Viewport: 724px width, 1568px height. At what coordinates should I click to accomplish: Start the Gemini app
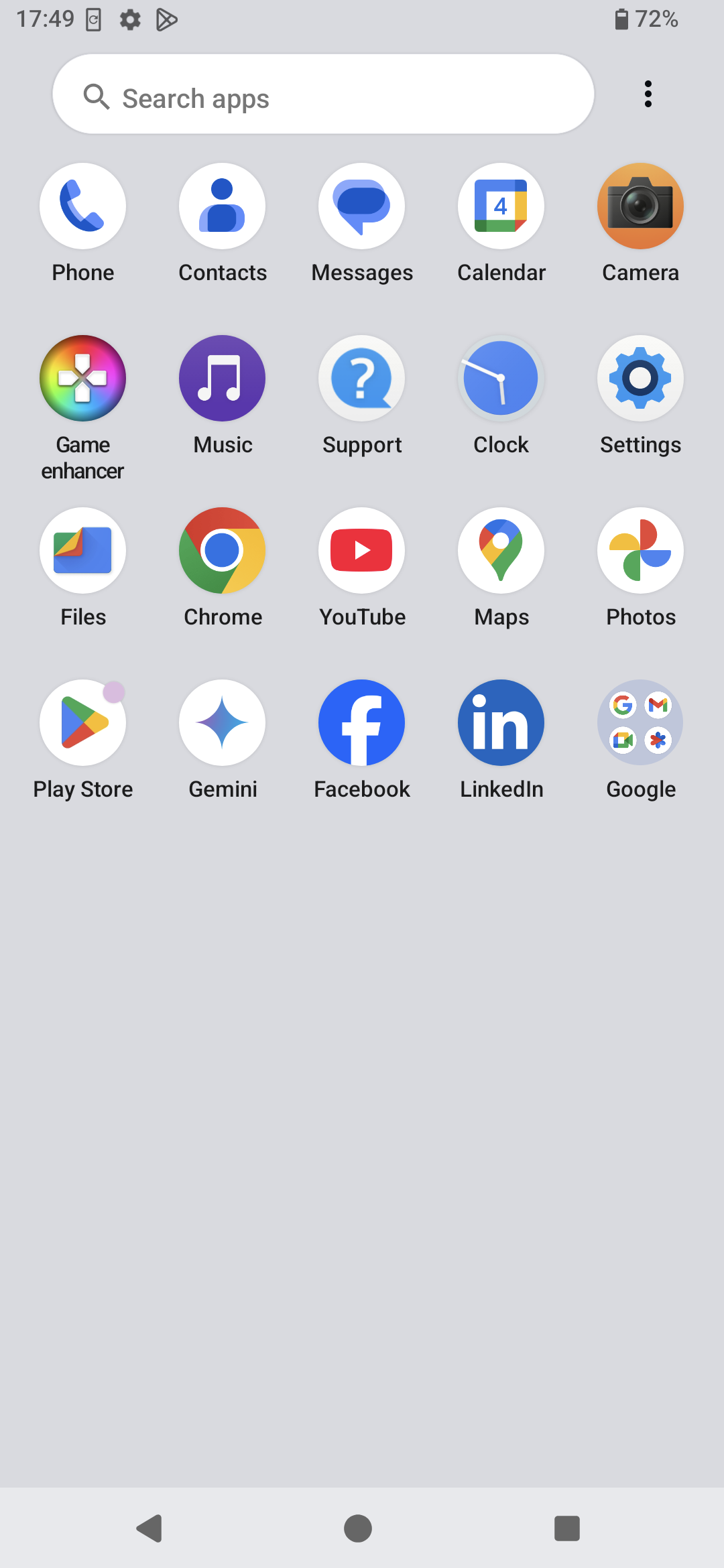click(x=223, y=722)
